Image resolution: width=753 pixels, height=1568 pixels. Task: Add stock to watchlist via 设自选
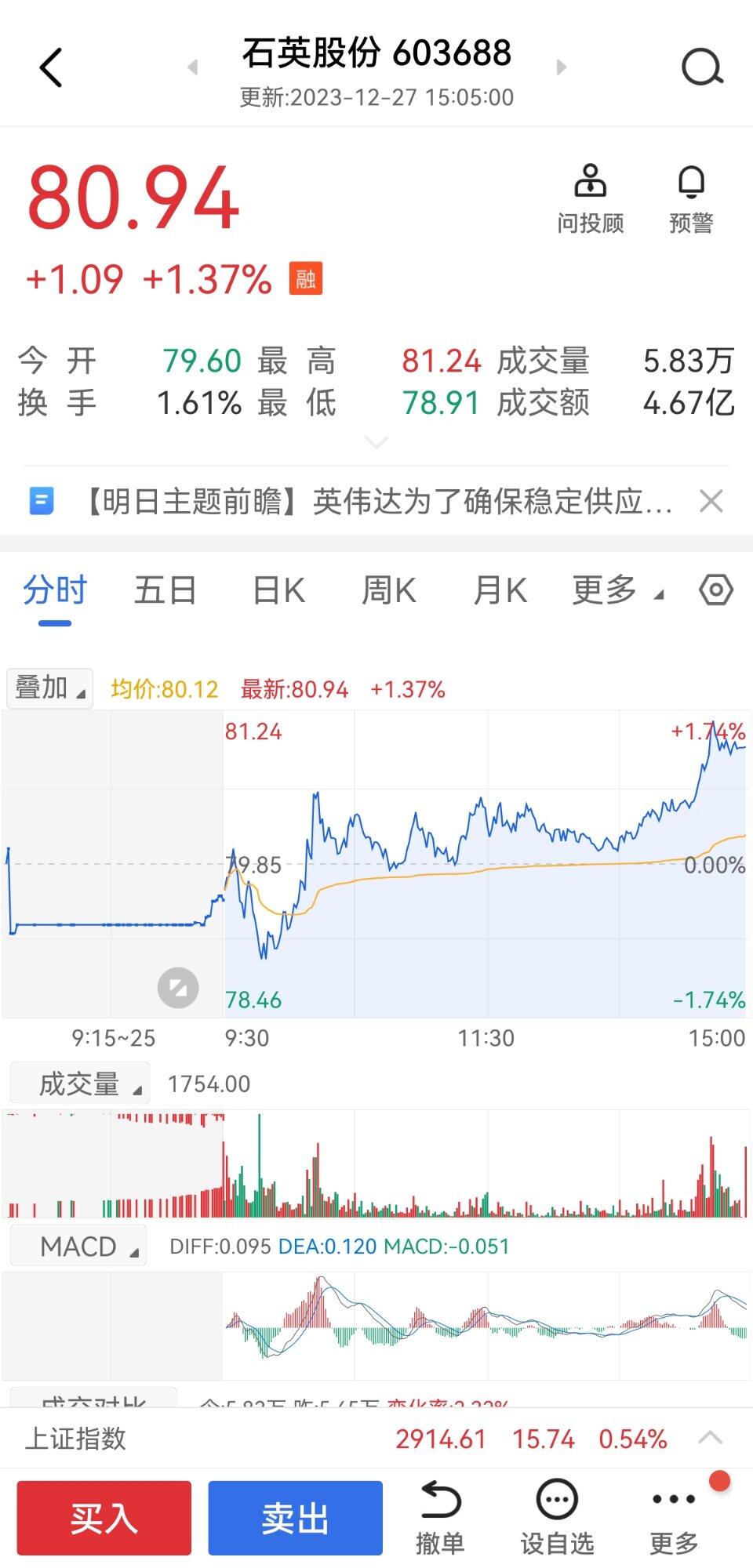(557, 1518)
